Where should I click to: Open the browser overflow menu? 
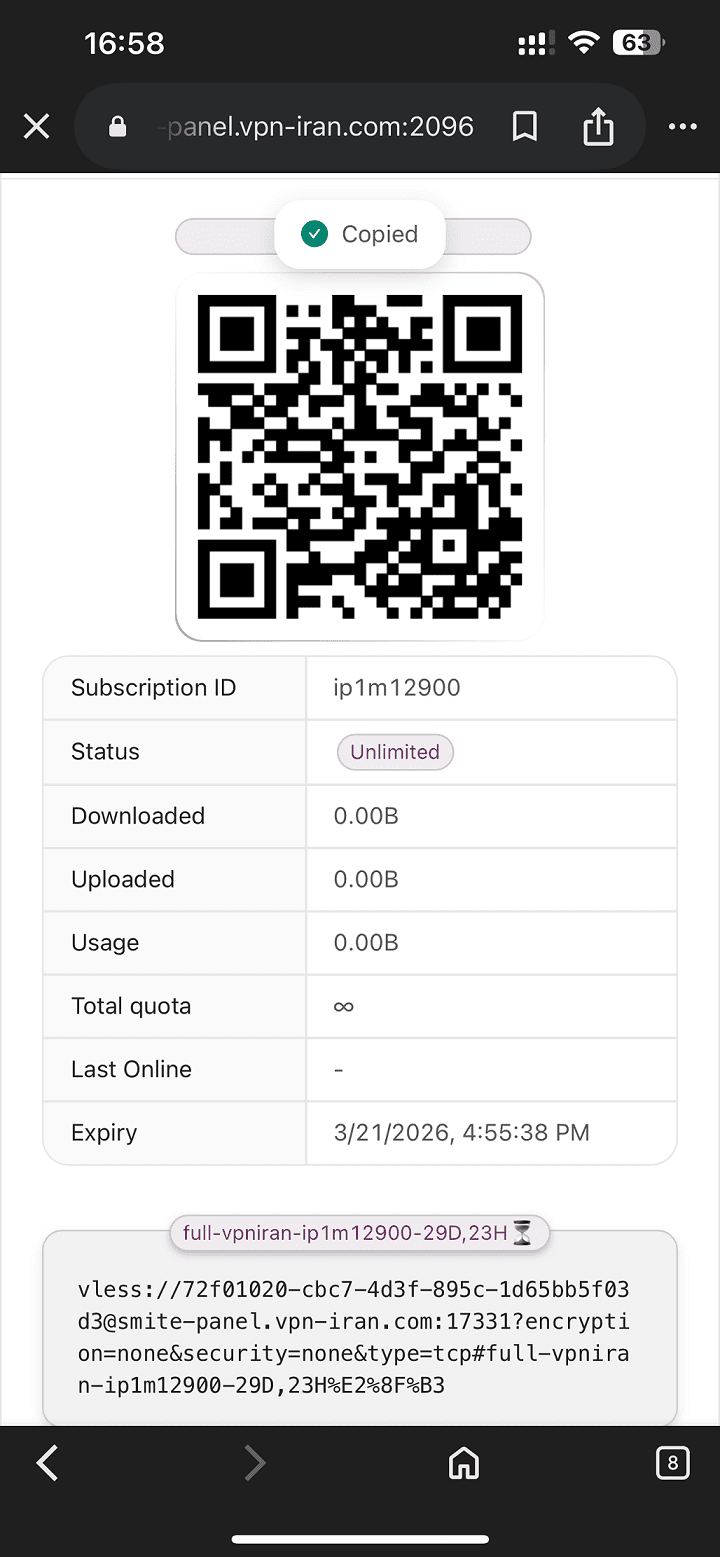coord(682,127)
